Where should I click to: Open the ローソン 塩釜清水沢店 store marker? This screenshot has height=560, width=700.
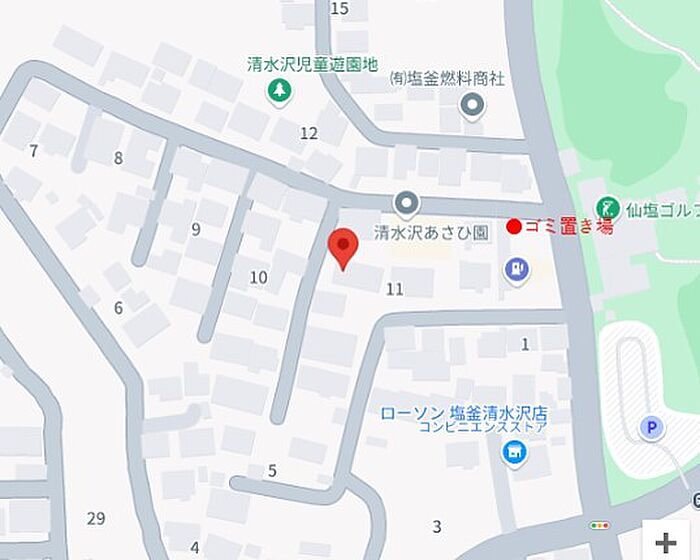point(513,454)
